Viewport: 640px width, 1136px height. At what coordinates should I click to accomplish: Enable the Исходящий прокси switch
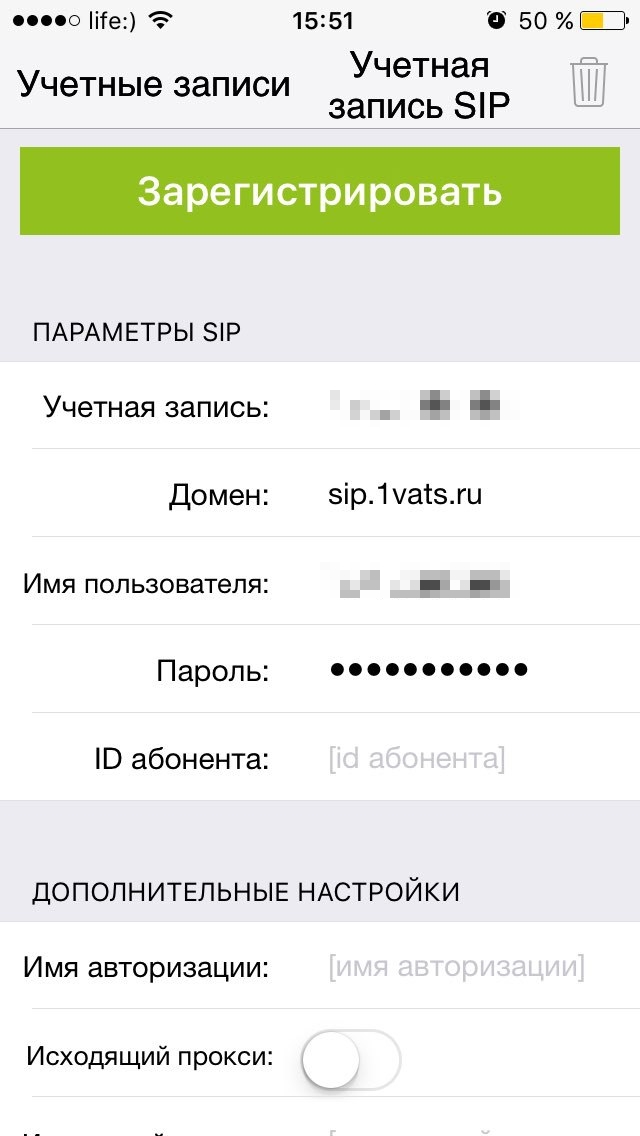[x=350, y=1057]
